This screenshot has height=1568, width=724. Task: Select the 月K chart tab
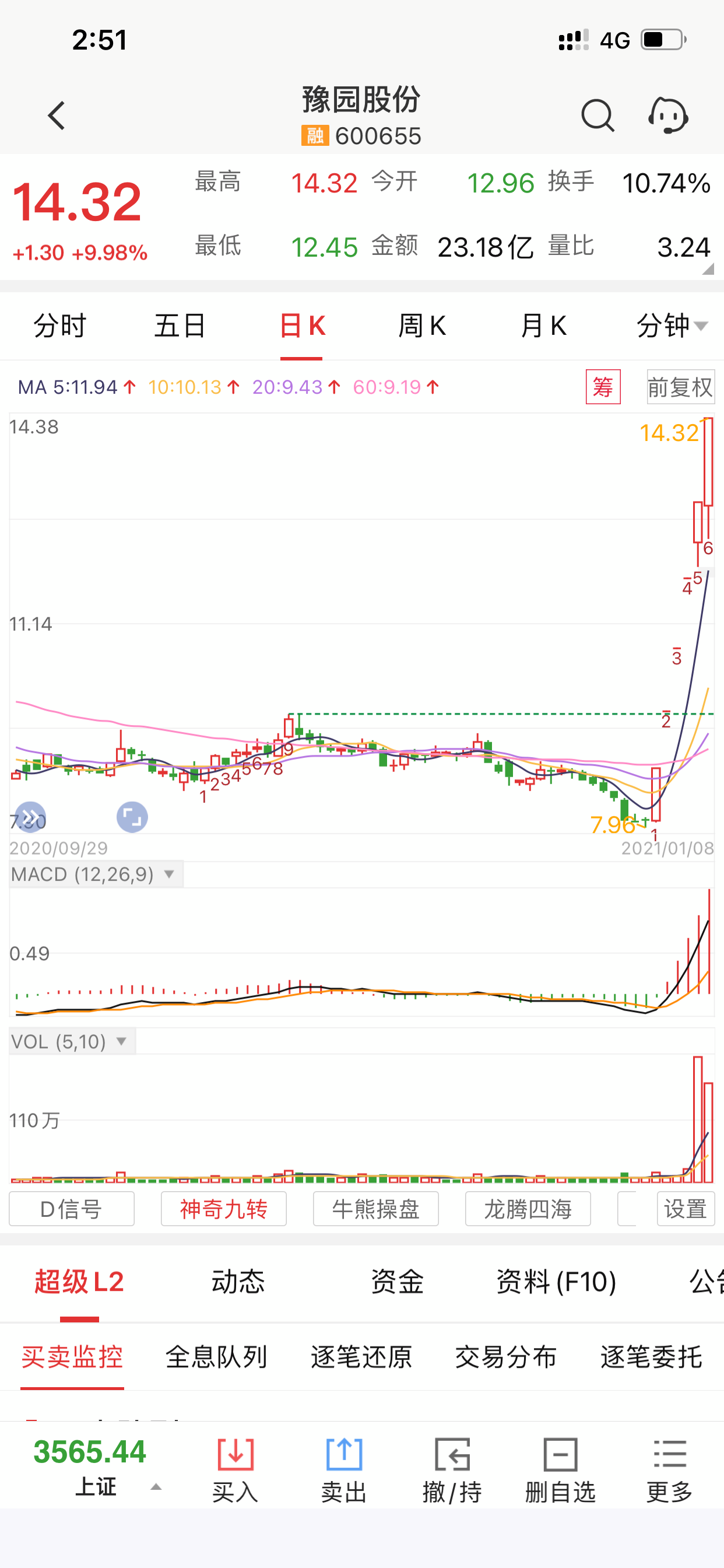543,325
